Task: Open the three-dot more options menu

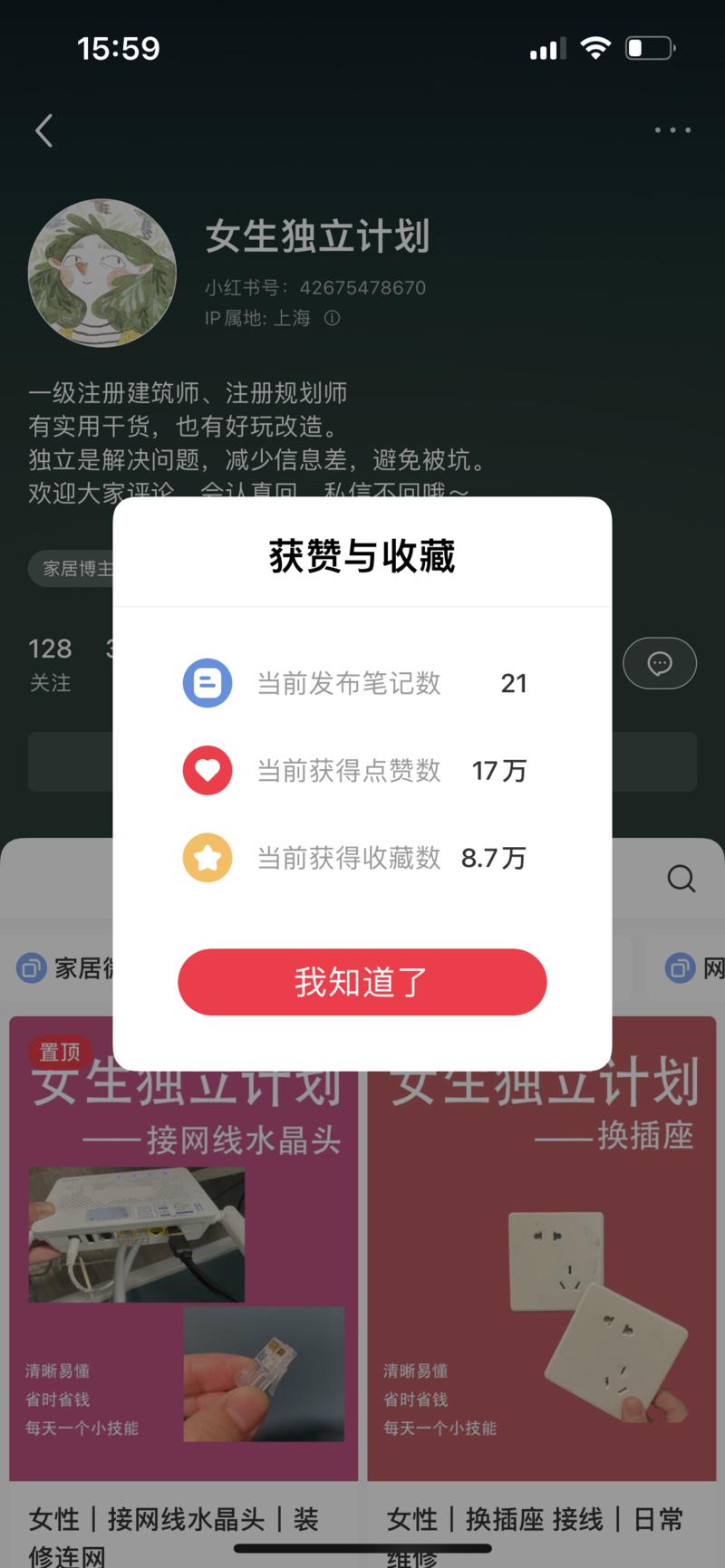Action: 672,130
